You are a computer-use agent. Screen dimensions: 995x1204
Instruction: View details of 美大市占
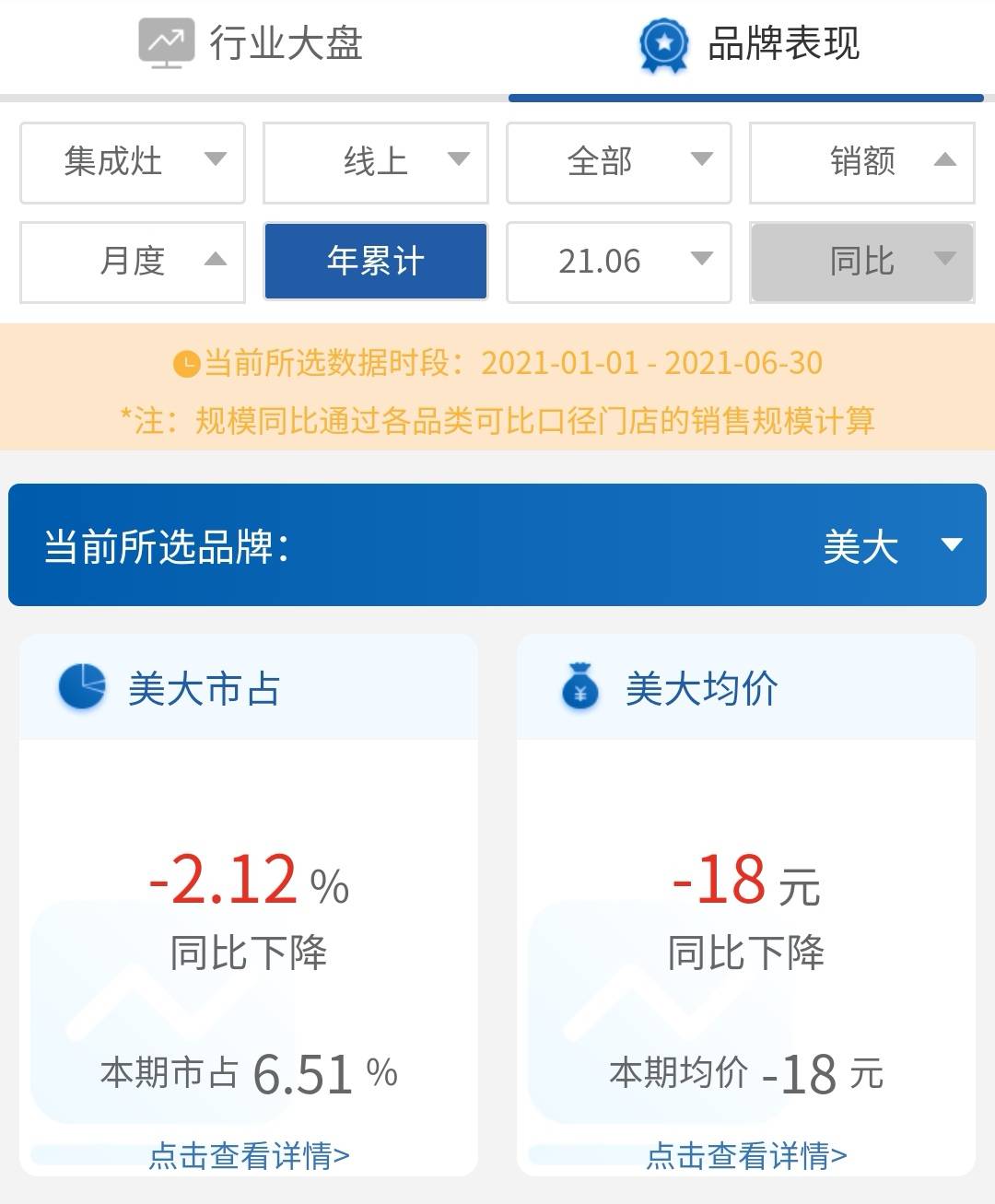click(249, 1155)
